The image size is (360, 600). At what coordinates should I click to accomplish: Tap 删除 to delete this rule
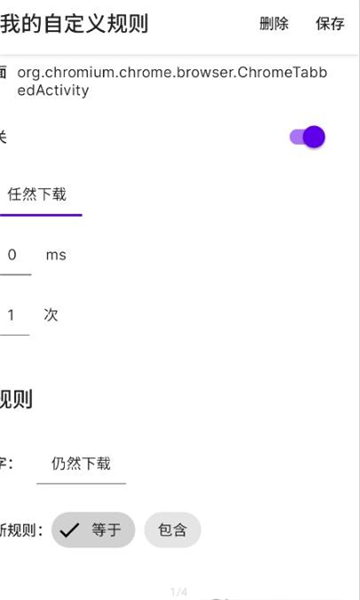coord(274,24)
